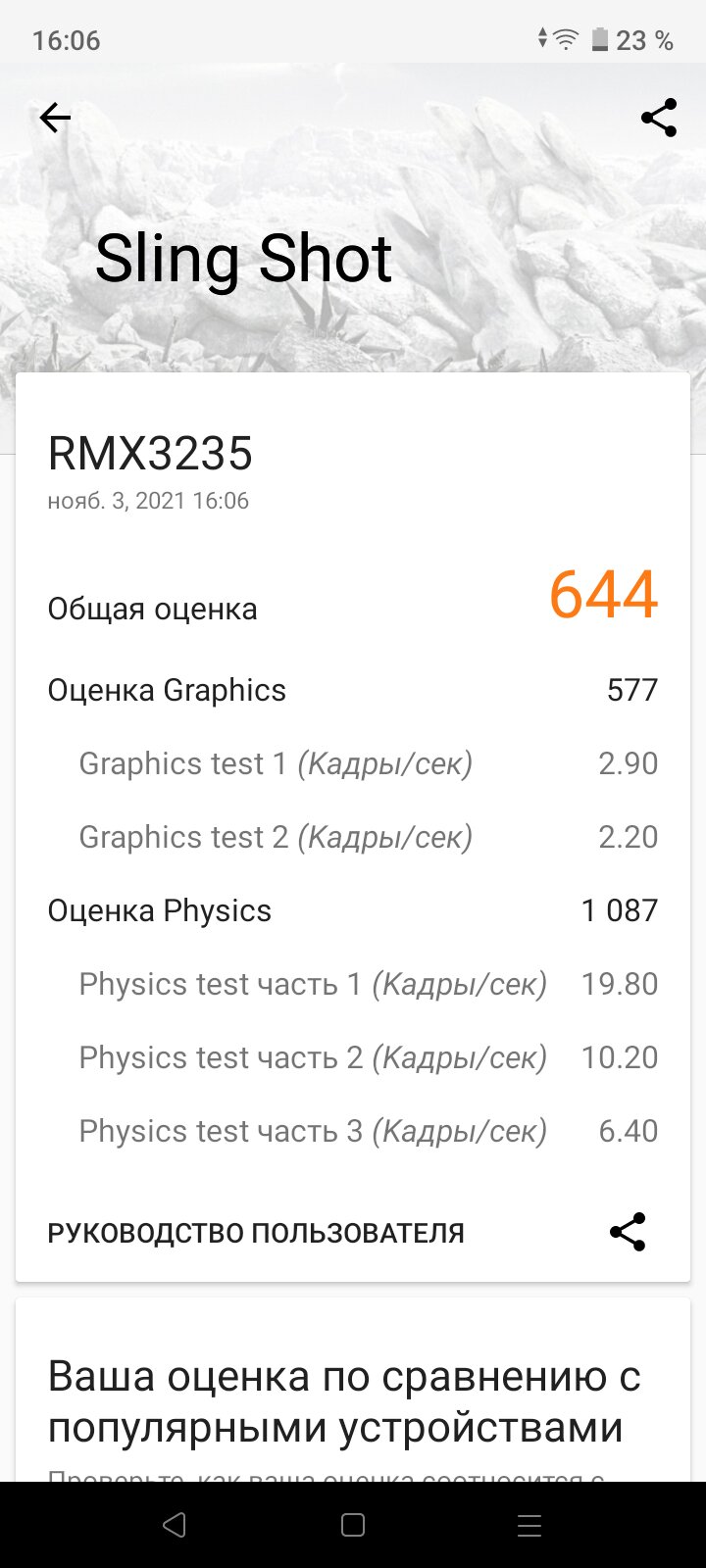Tap the system back button

(175, 1525)
